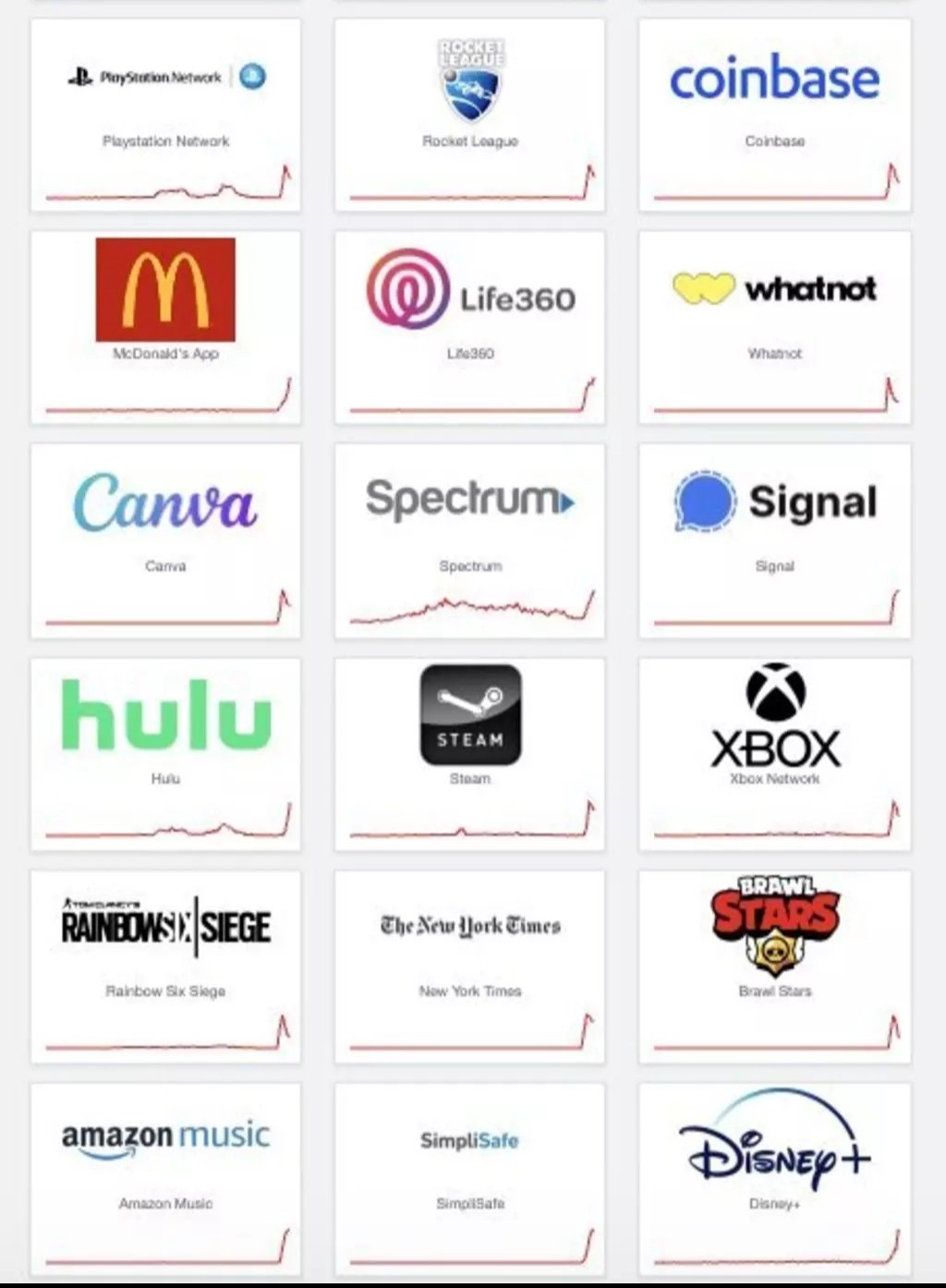Check the Steam status card

[469, 753]
